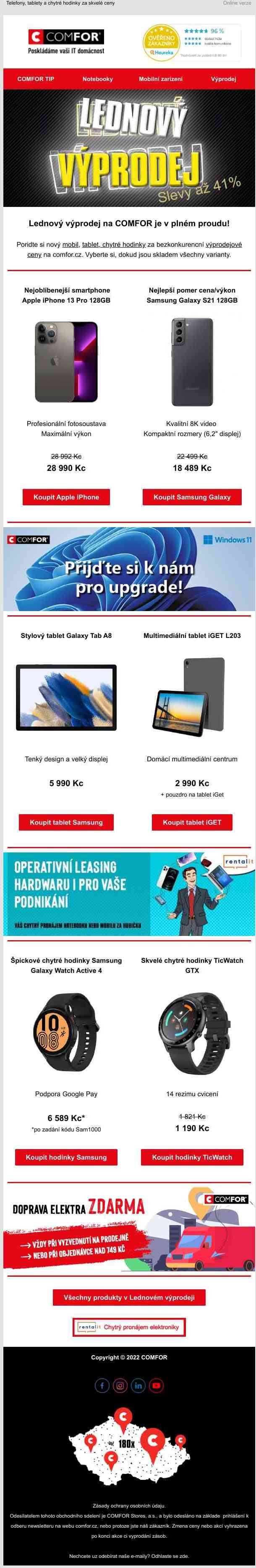
Task: Open the Windows 11 upgrade banner
Action: [x=129, y=569]
